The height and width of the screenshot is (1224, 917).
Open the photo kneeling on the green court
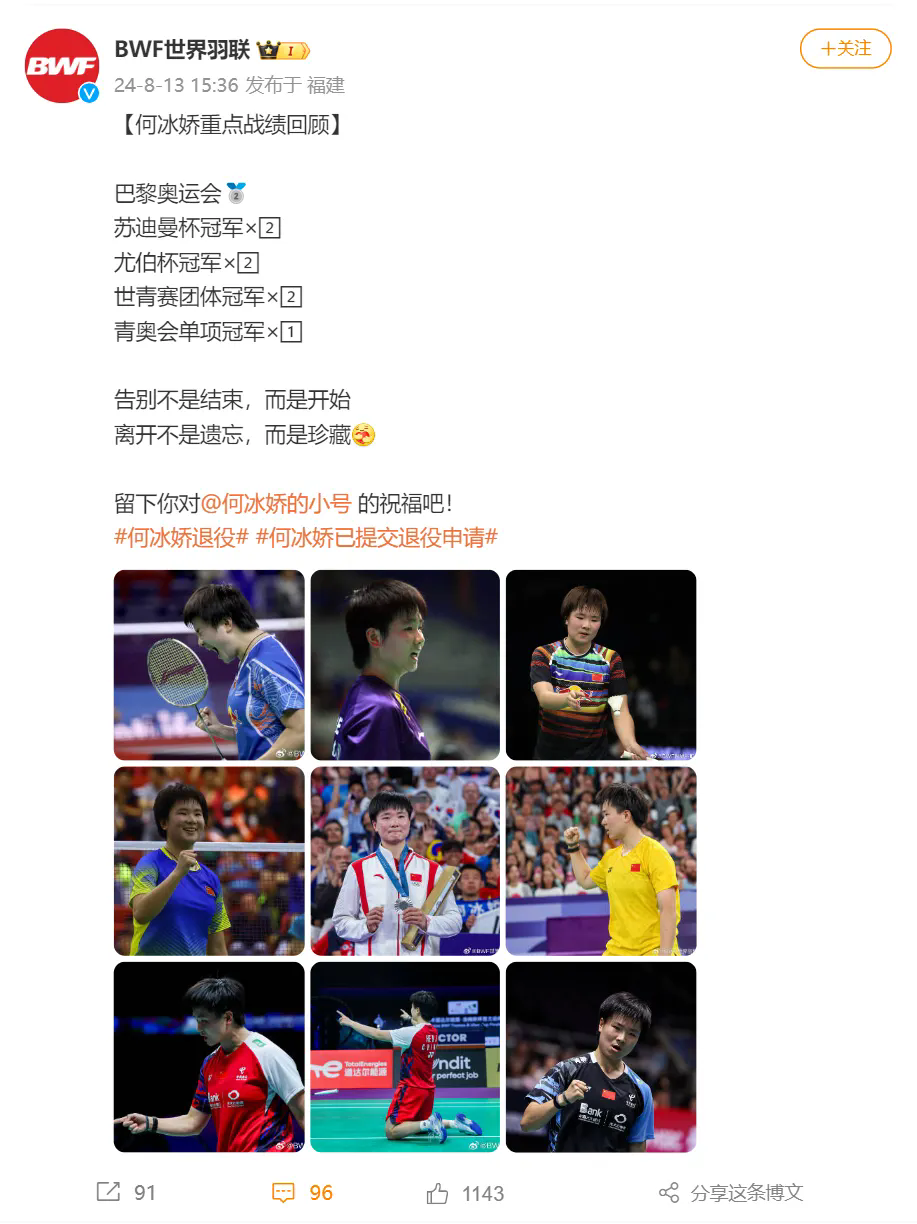405,1057
